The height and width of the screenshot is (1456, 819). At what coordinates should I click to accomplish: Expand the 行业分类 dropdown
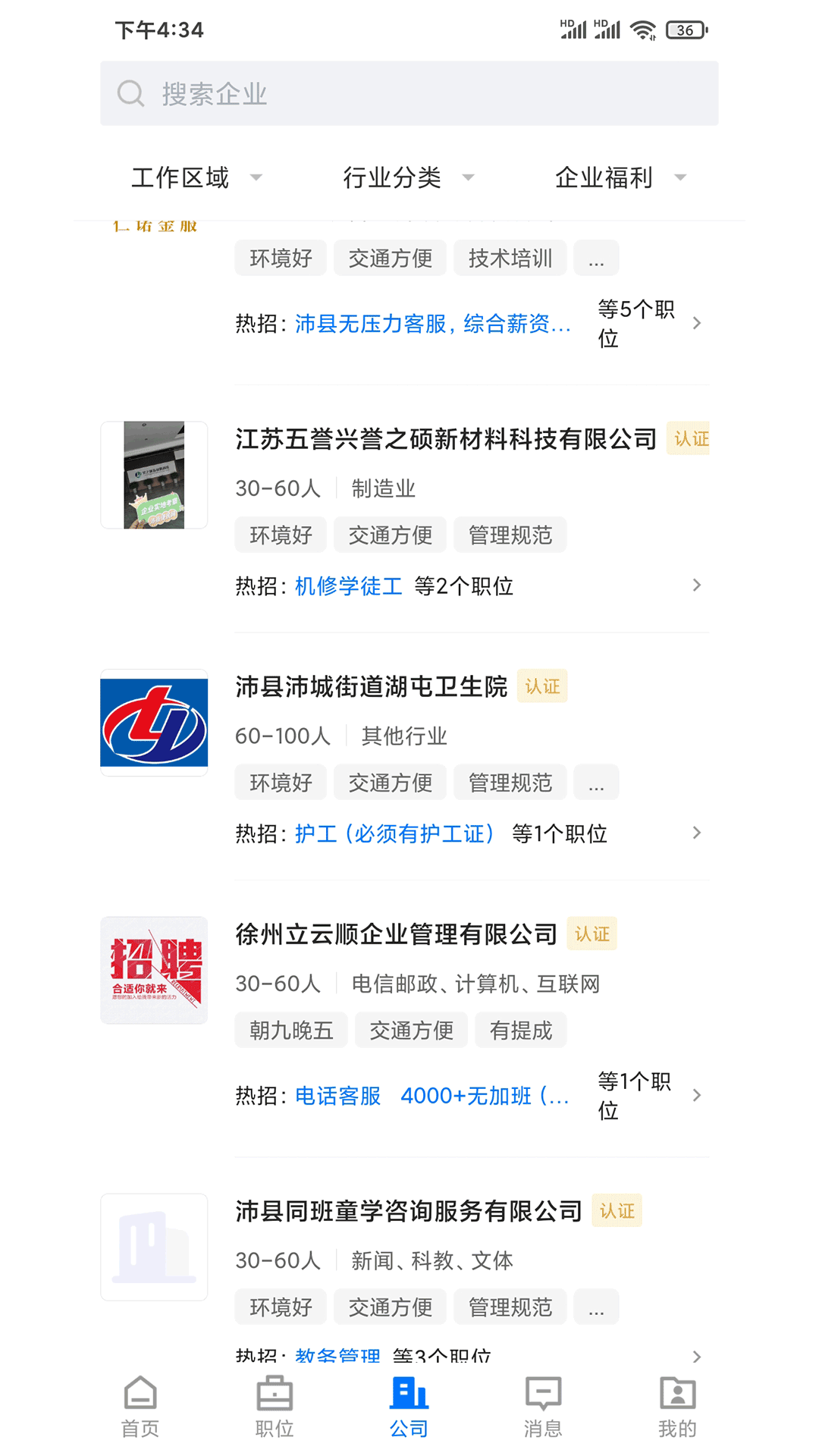point(406,177)
